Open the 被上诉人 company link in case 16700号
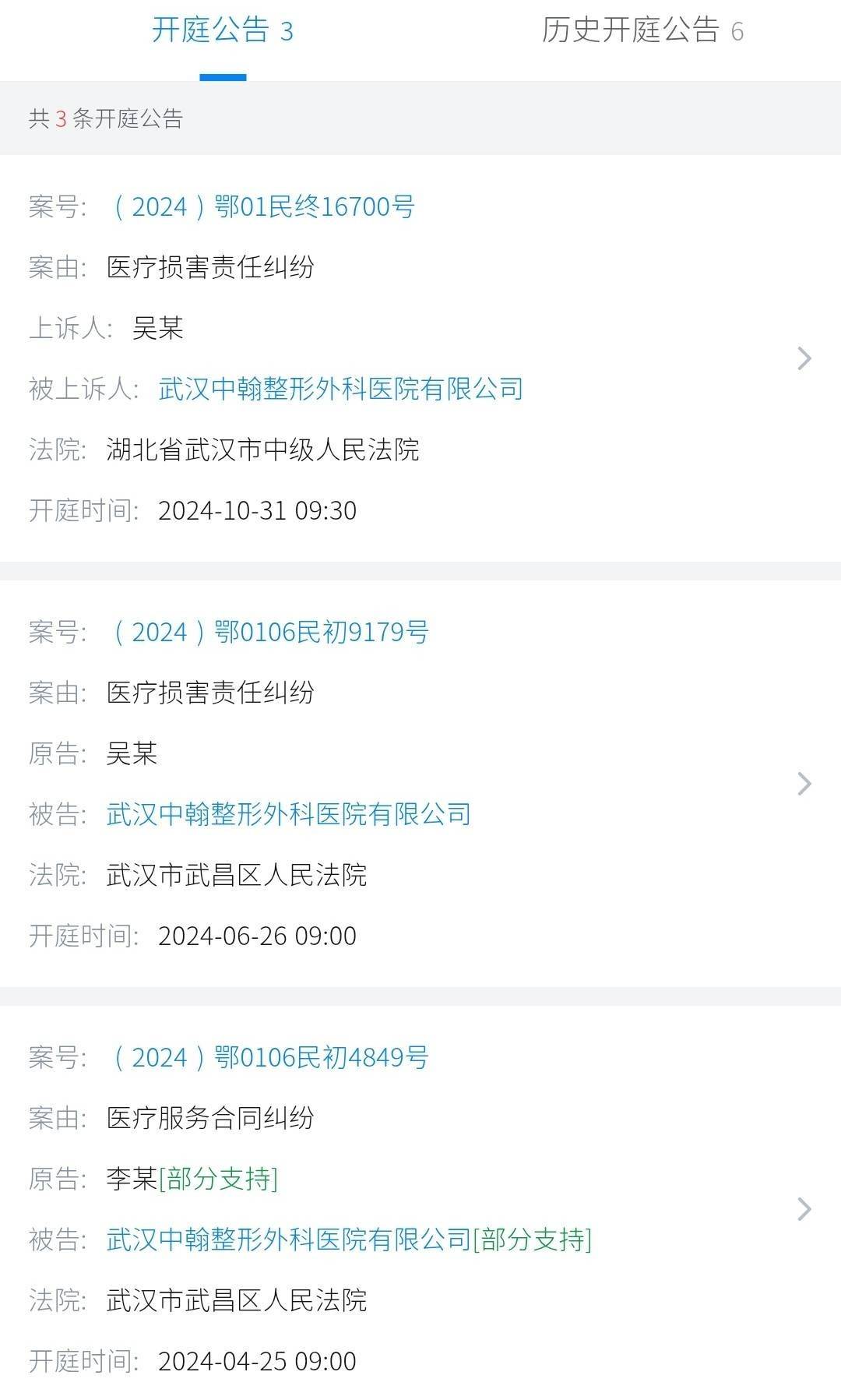Image resolution: width=841 pixels, height=1400 pixels. [340, 389]
